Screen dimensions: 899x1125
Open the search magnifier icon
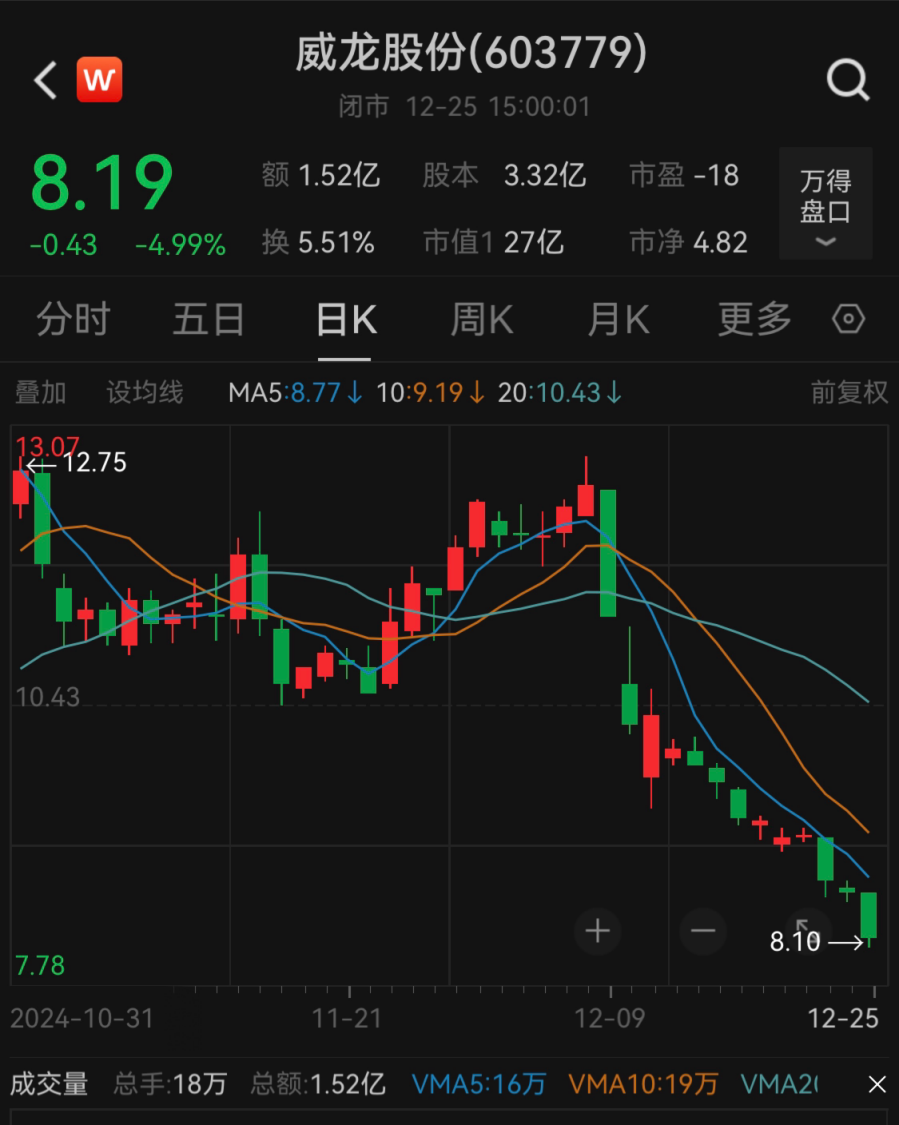click(848, 81)
